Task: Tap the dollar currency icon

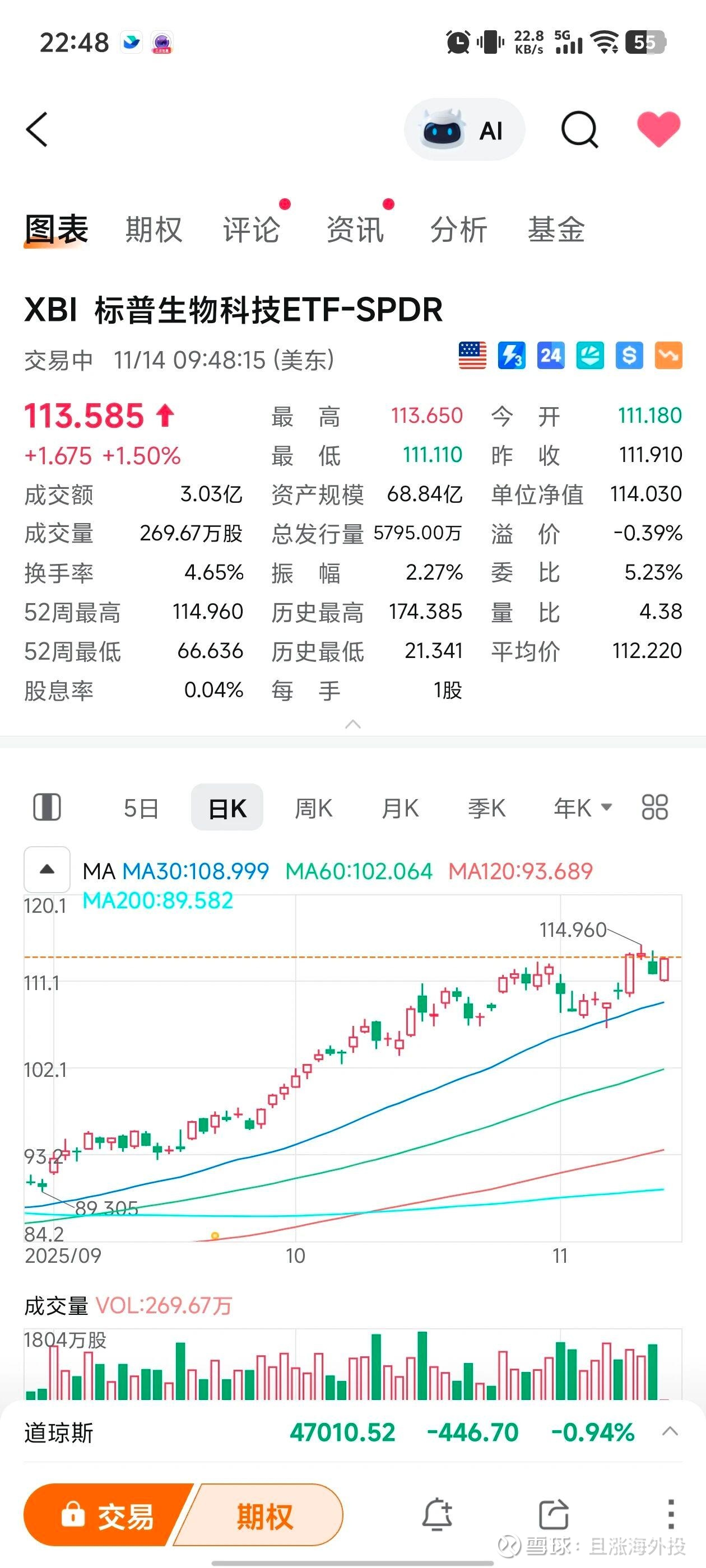Action: (x=629, y=356)
